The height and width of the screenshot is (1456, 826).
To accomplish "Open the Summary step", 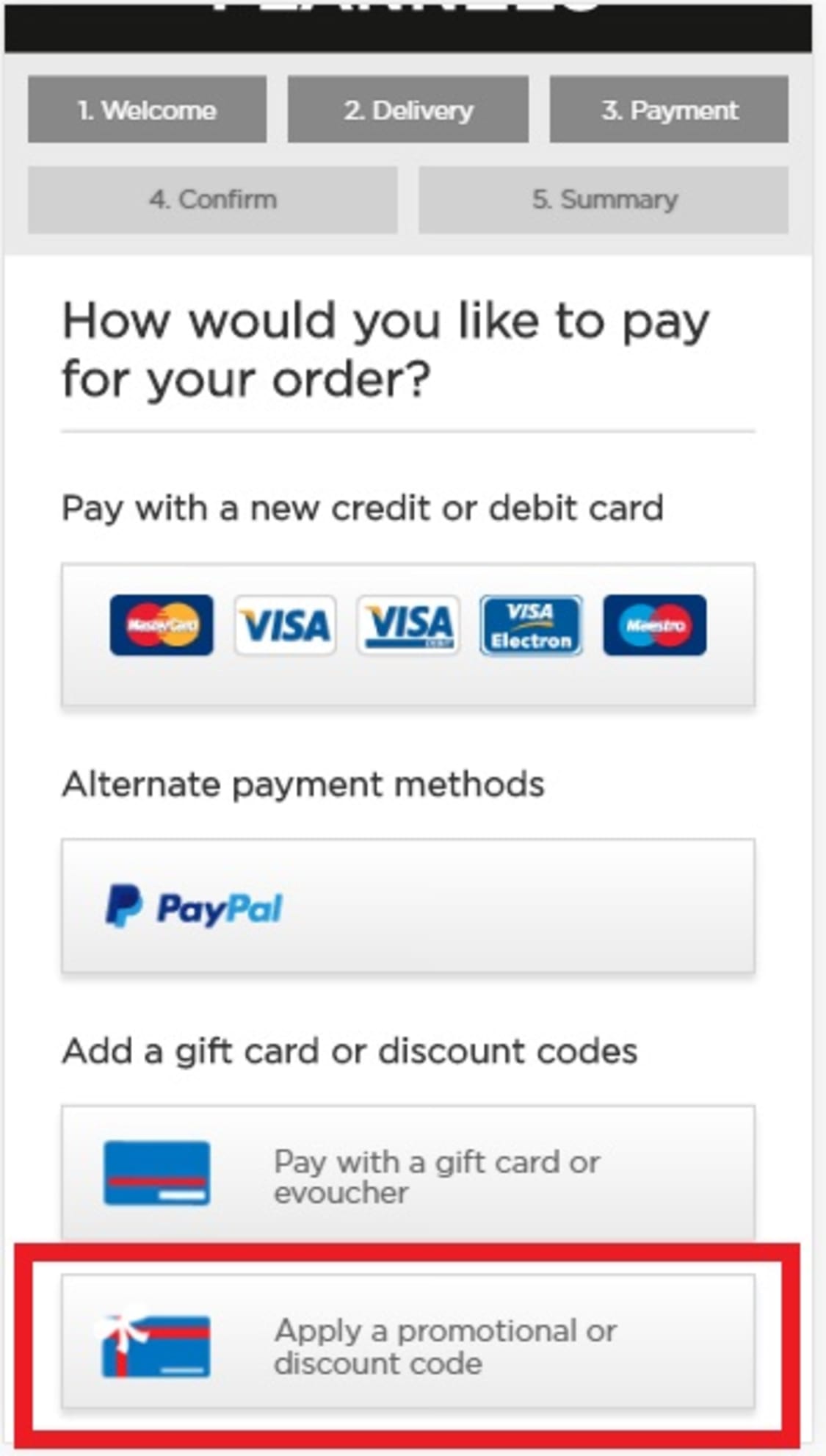I will [x=604, y=199].
